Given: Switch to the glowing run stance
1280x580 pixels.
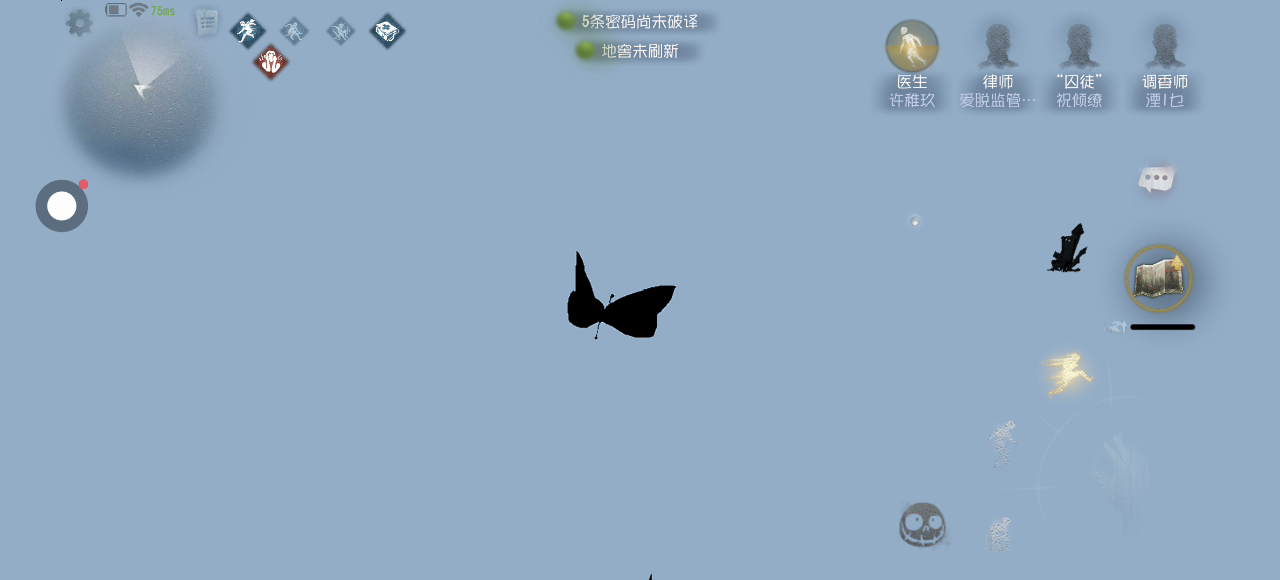Looking at the screenshot, I should coord(1067,374).
